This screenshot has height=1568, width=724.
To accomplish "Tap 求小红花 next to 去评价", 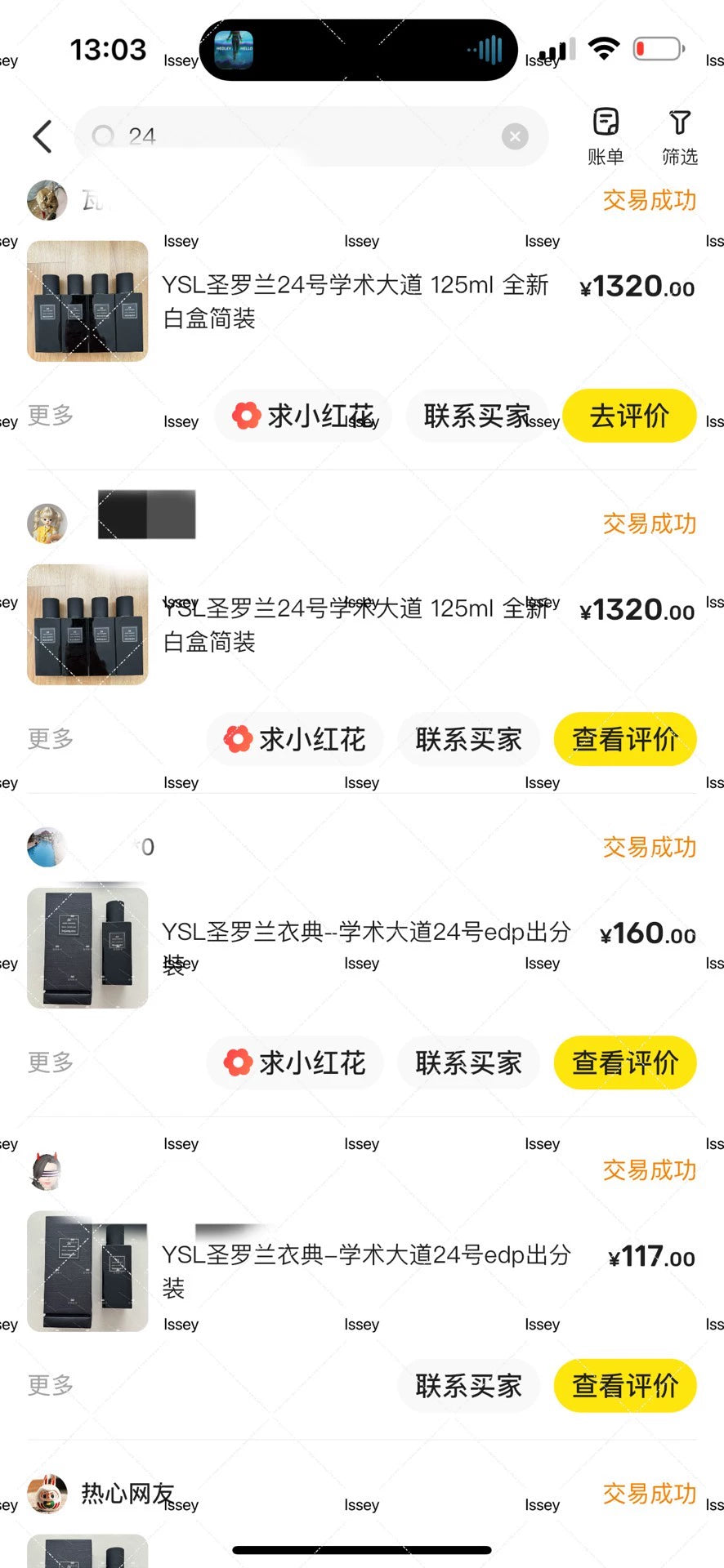I will point(303,416).
